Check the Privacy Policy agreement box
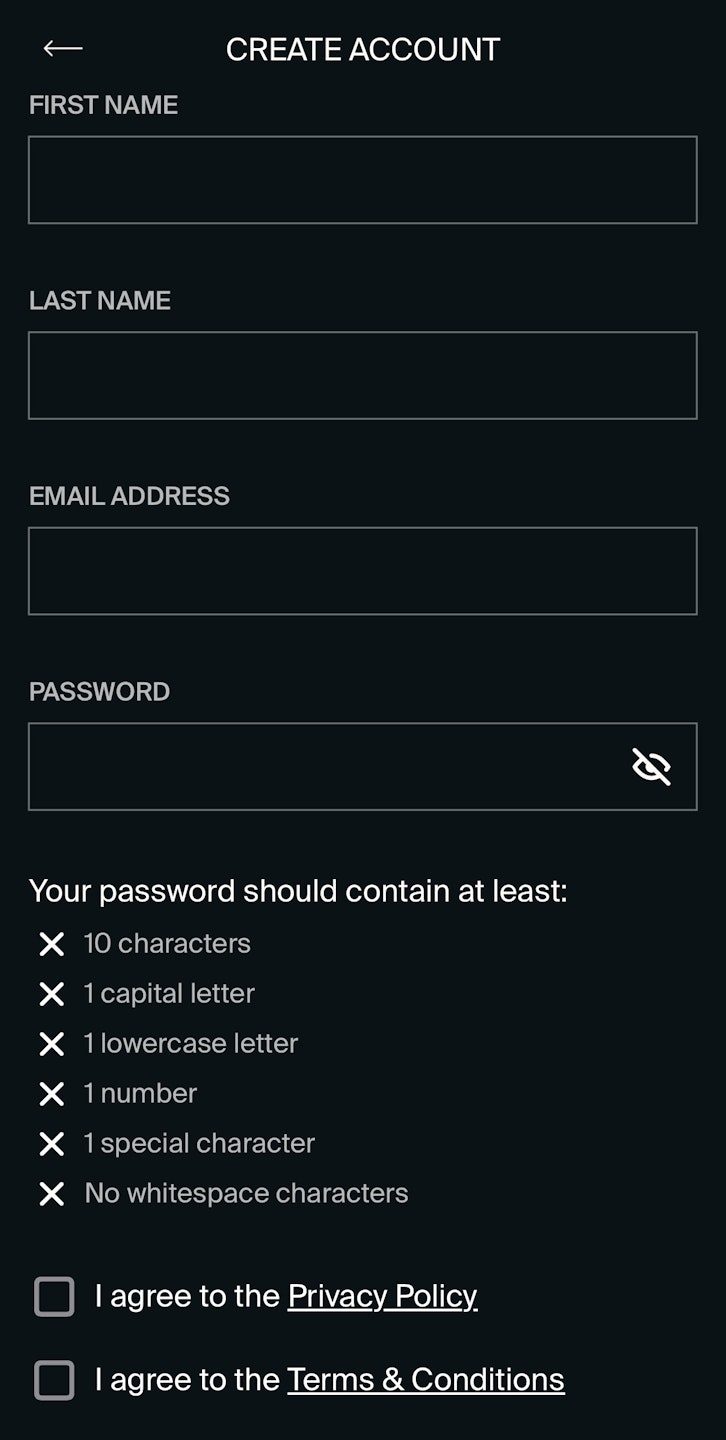 [55, 1296]
